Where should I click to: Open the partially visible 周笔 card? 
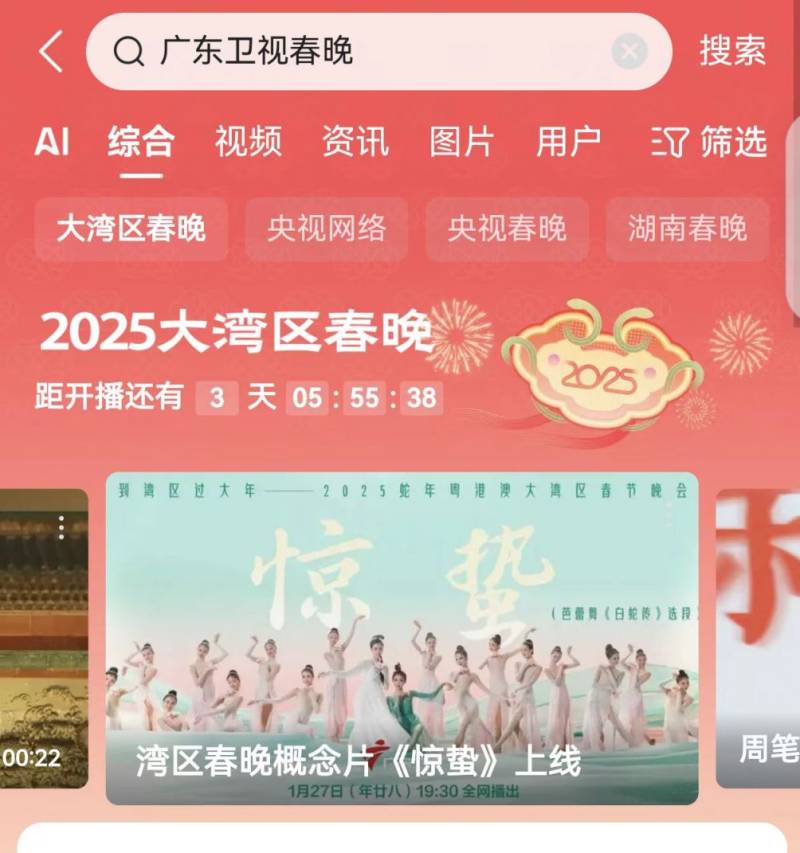point(760,640)
